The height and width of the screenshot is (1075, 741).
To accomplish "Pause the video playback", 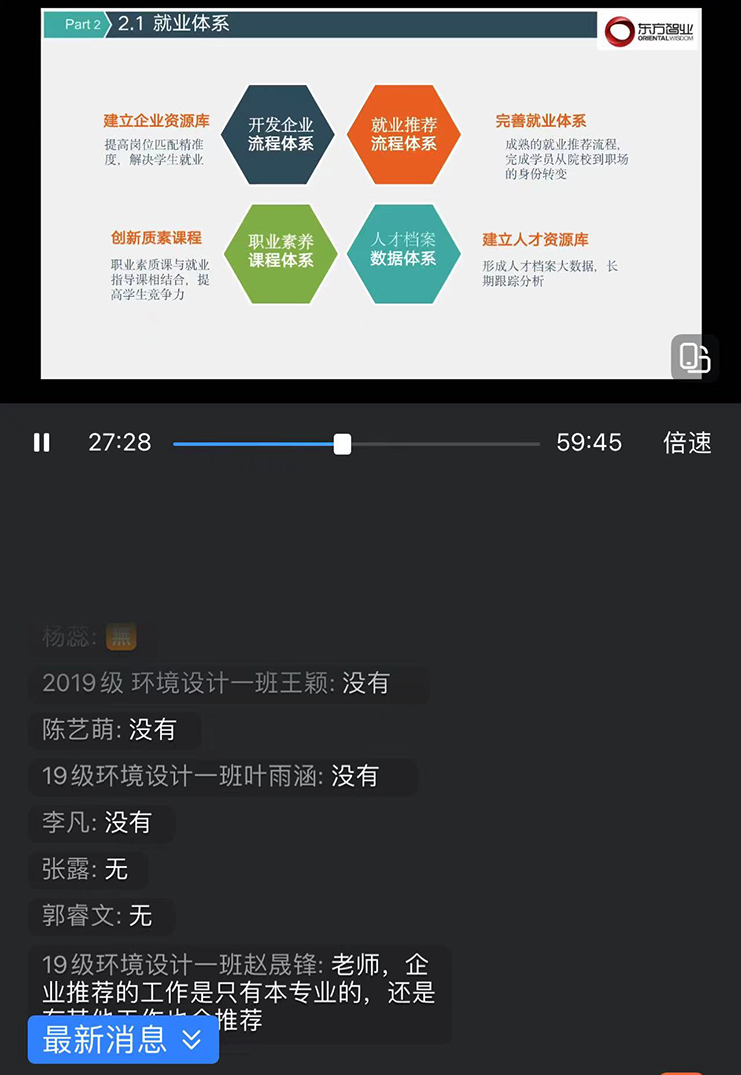I will click(41, 443).
